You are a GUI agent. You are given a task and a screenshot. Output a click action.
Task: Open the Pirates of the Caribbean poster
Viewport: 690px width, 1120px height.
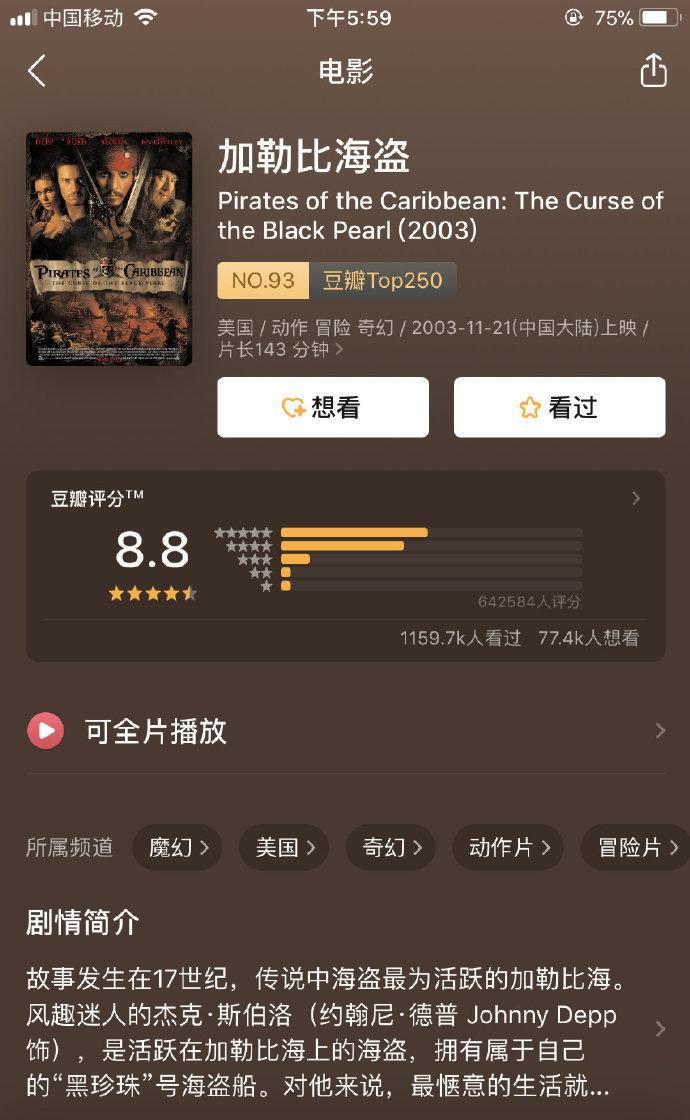pos(109,248)
